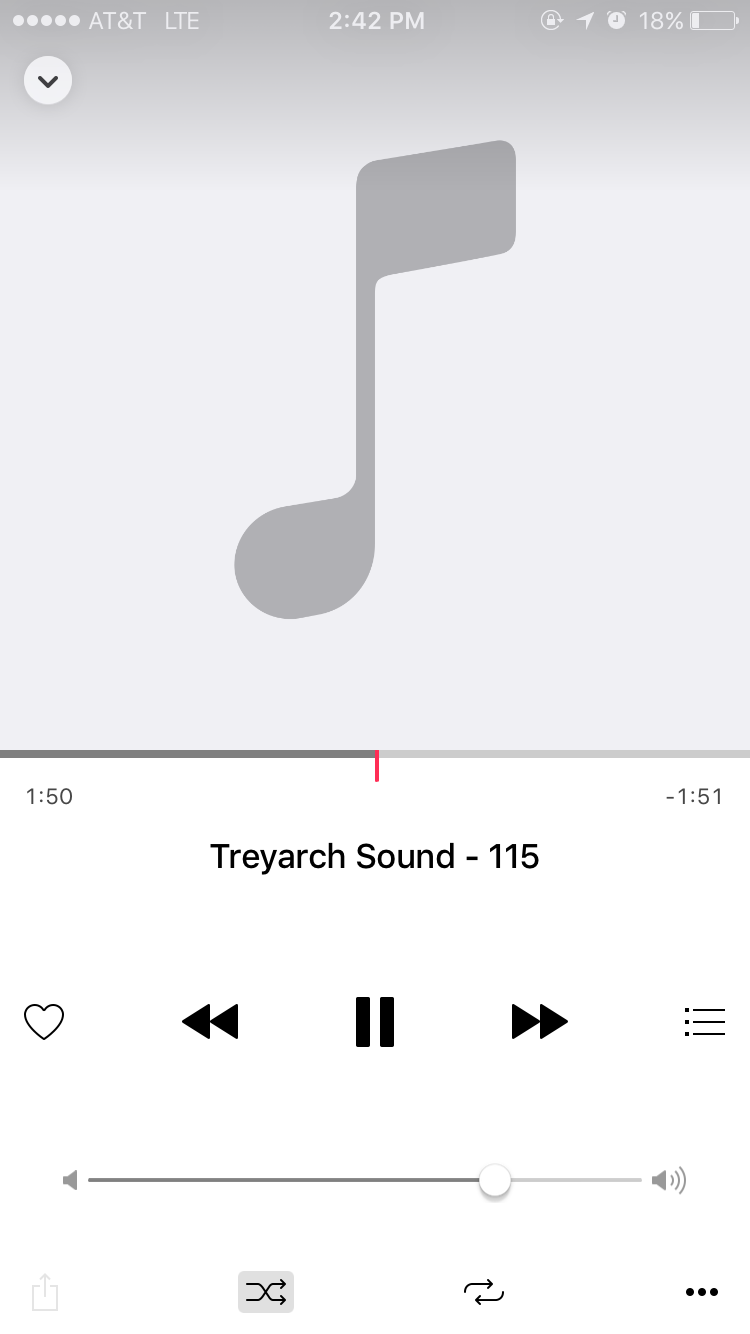Toggle shuffle off
The height and width of the screenshot is (1334, 750).
(x=266, y=1292)
